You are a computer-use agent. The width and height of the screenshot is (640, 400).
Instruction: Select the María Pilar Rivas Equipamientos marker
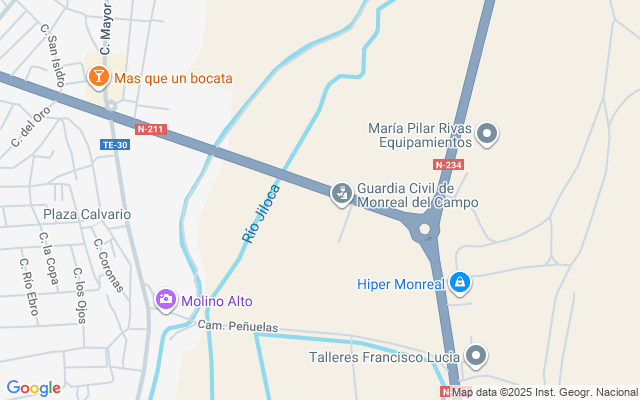[x=487, y=133]
